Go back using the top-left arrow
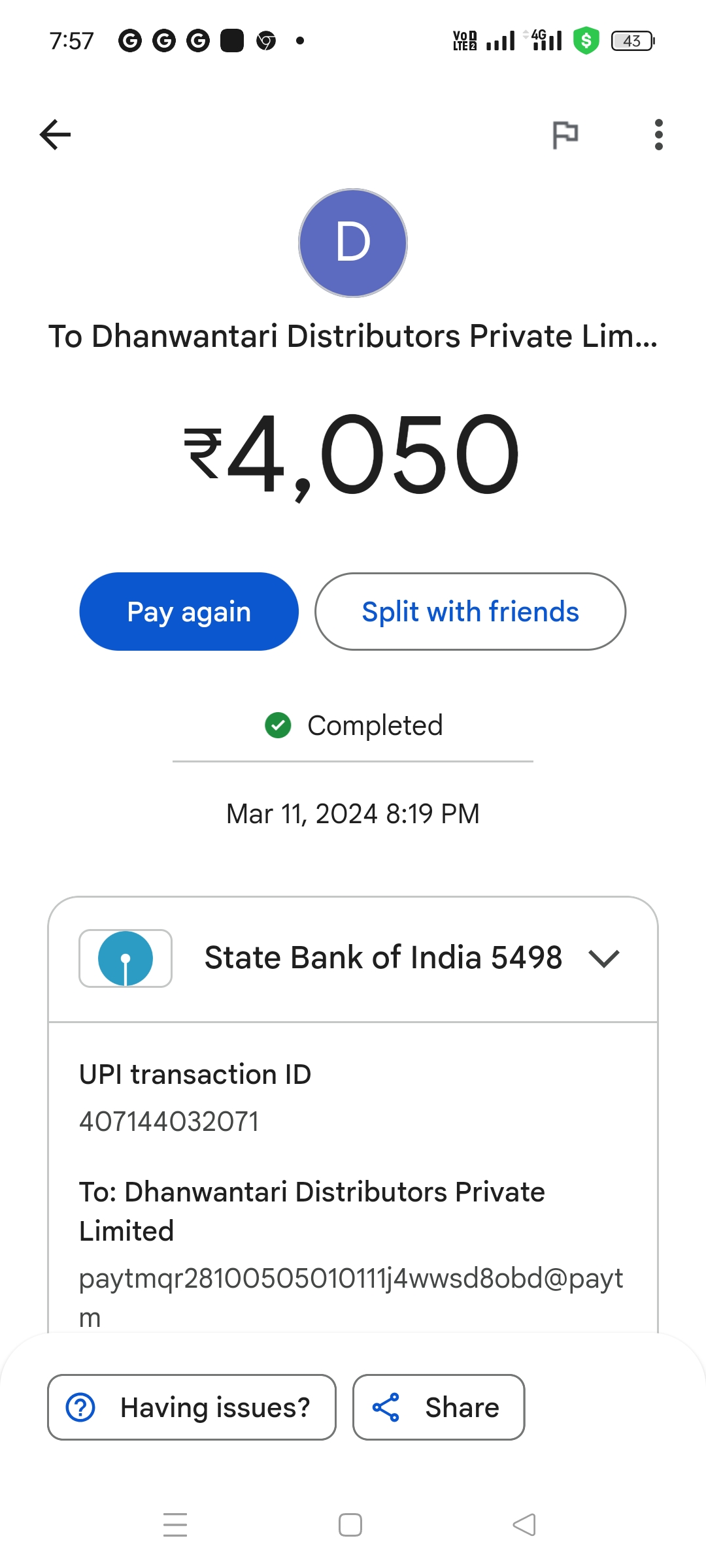 [55, 135]
